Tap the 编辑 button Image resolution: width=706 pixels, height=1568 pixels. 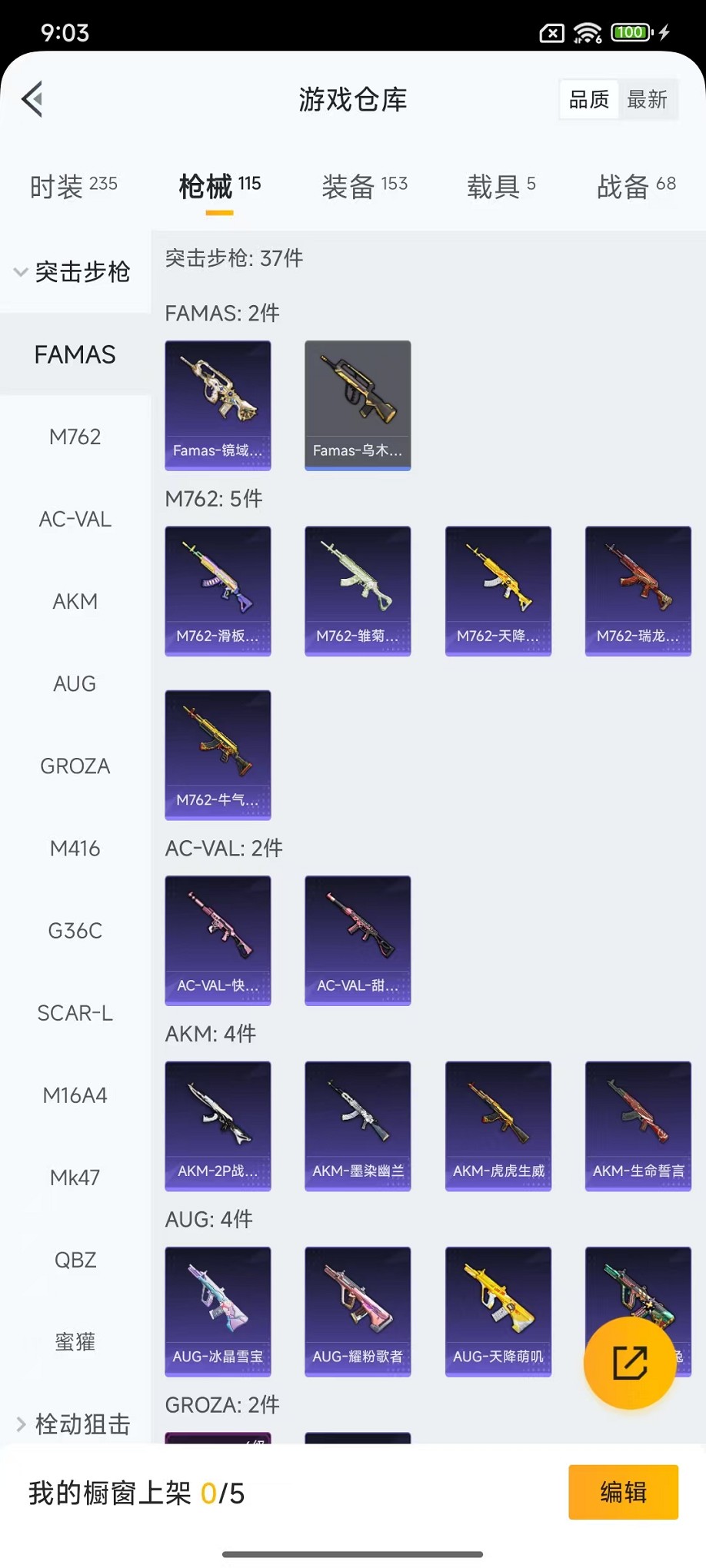tap(623, 1492)
